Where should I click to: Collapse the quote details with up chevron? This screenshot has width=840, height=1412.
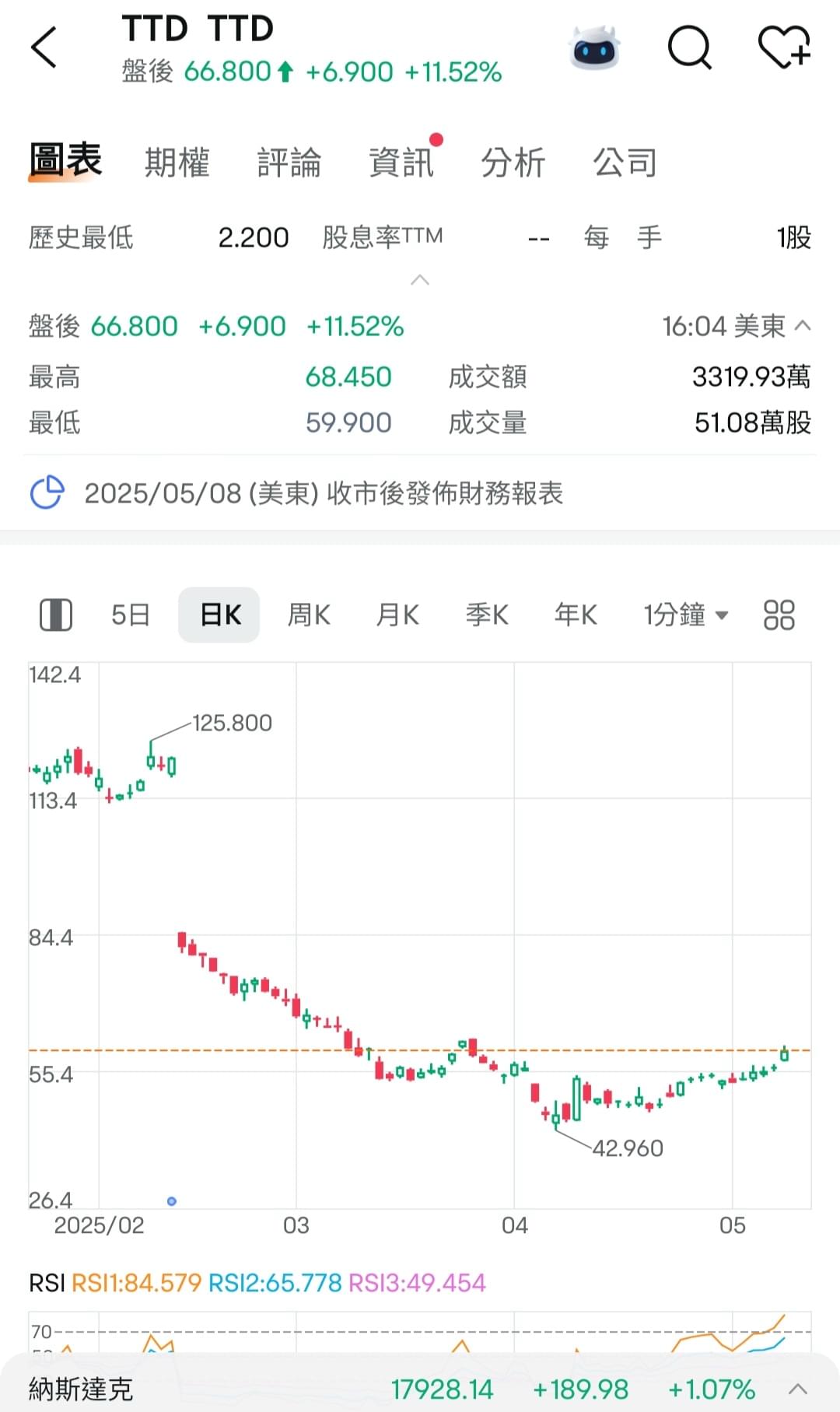click(x=420, y=280)
